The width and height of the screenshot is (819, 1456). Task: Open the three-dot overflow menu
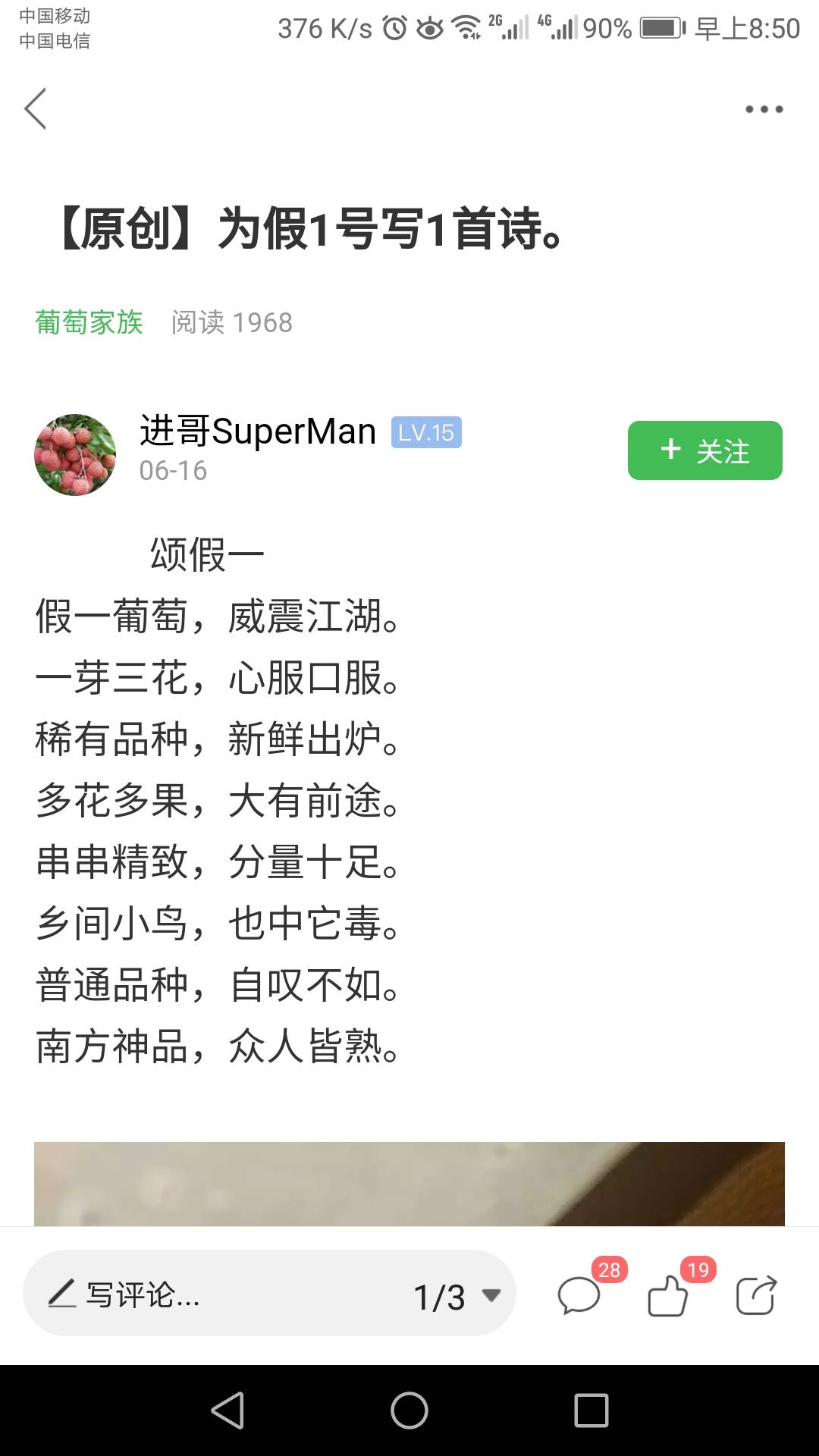[x=764, y=109]
